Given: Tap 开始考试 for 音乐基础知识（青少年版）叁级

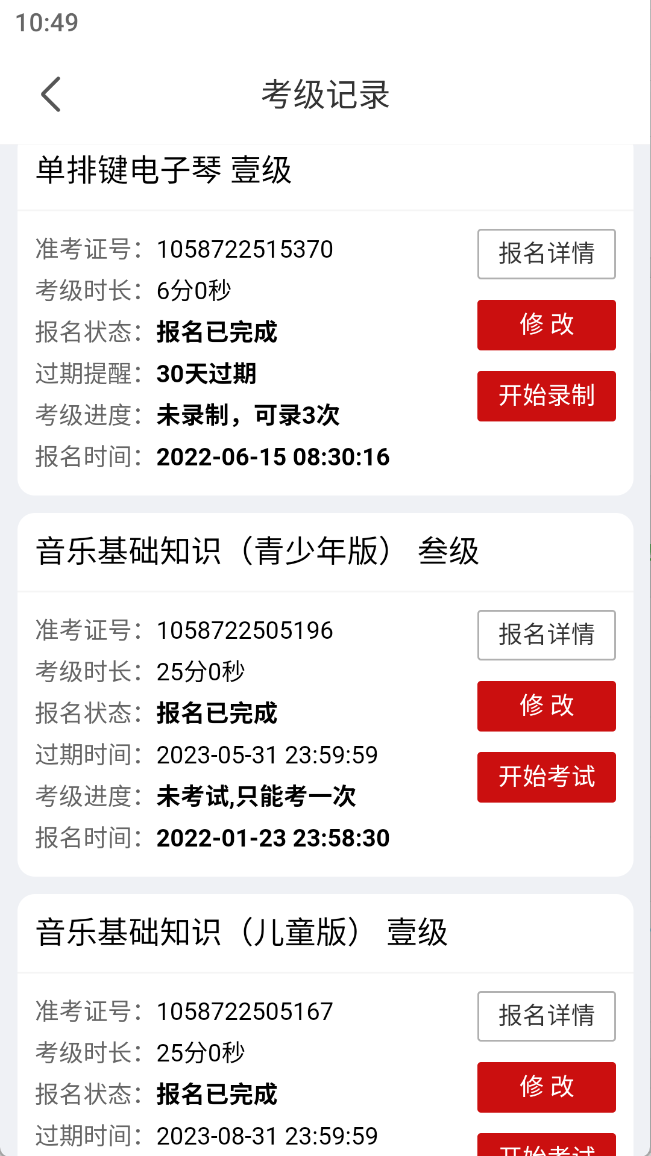Looking at the screenshot, I should [546, 777].
